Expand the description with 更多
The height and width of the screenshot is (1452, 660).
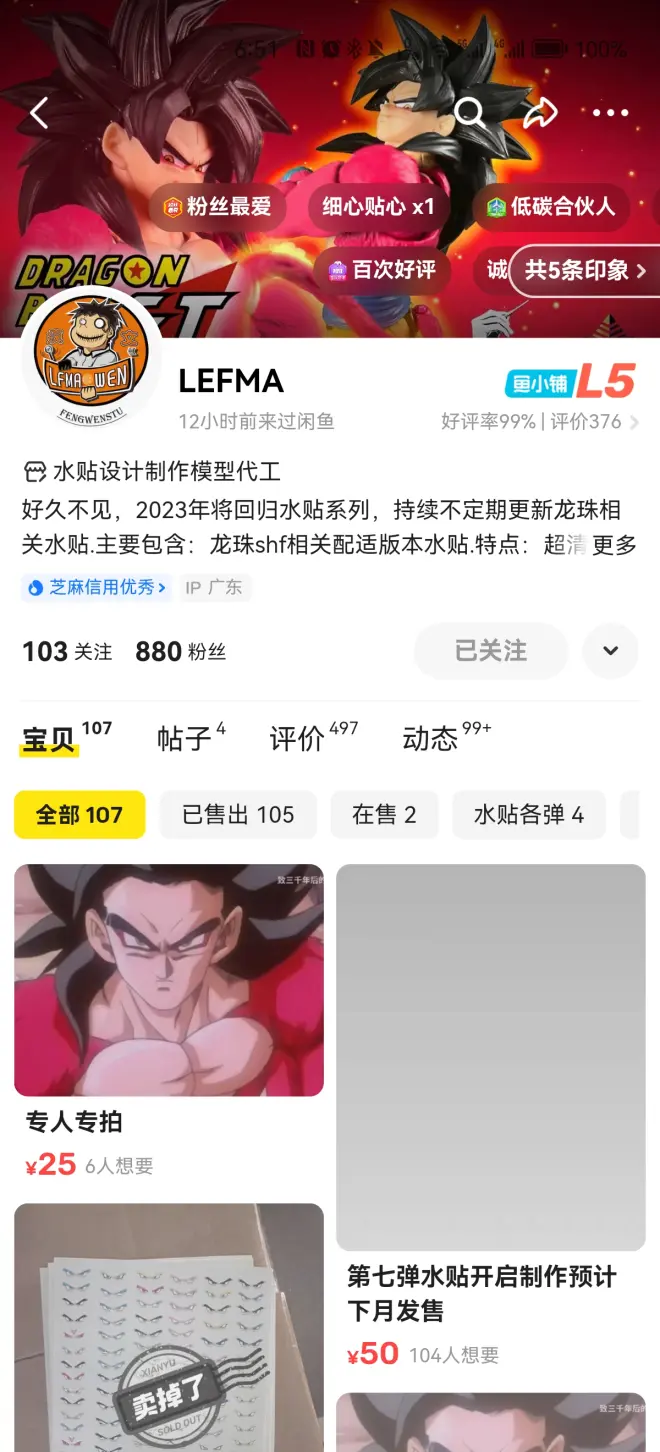point(614,545)
